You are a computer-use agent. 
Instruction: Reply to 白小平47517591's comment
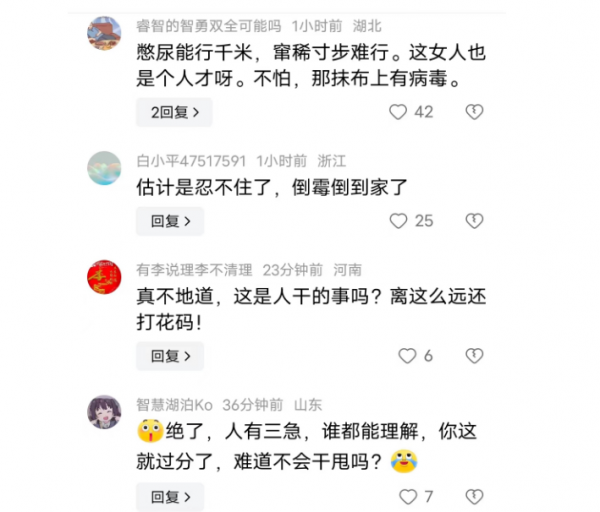click(169, 221)
